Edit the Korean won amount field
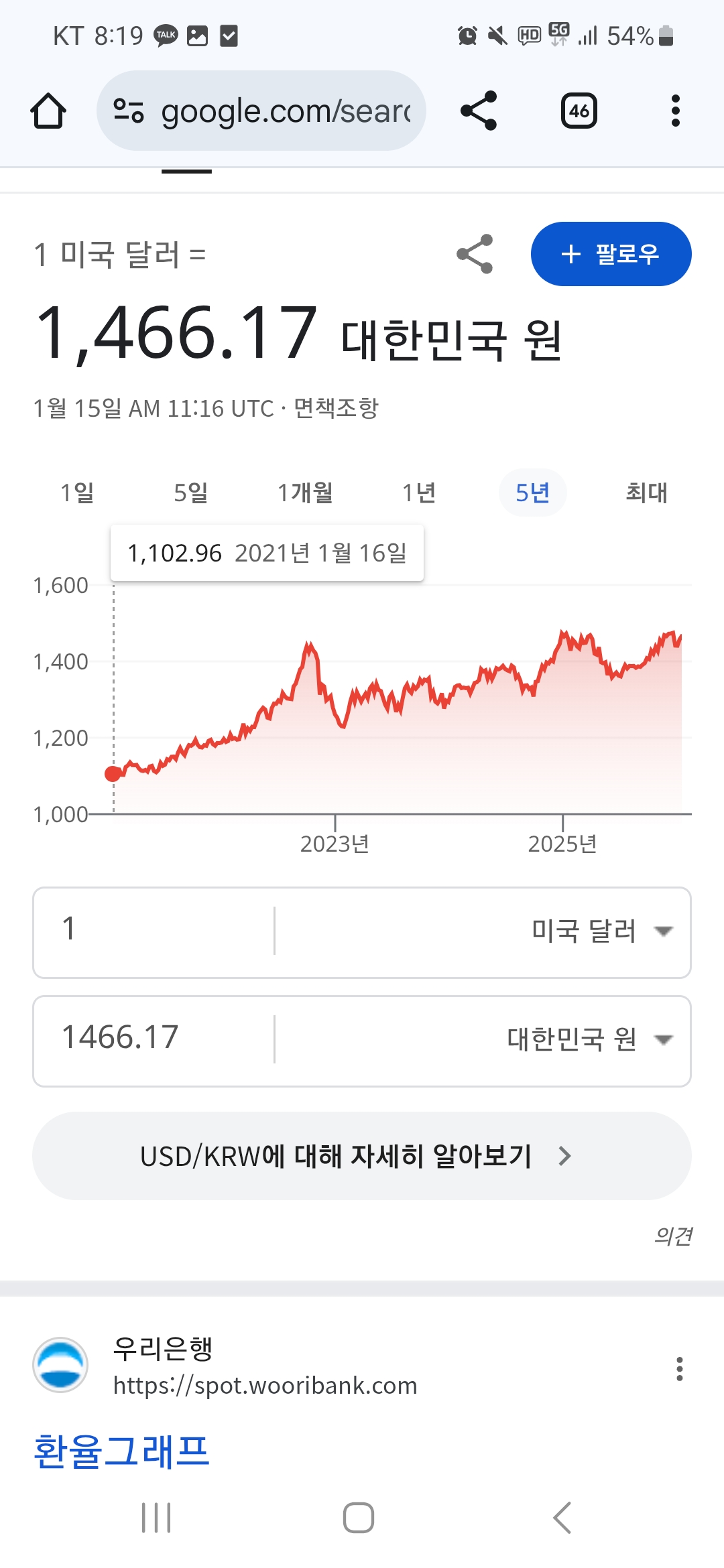This screenshot has width=724, height=1568. pos(154,1039)
